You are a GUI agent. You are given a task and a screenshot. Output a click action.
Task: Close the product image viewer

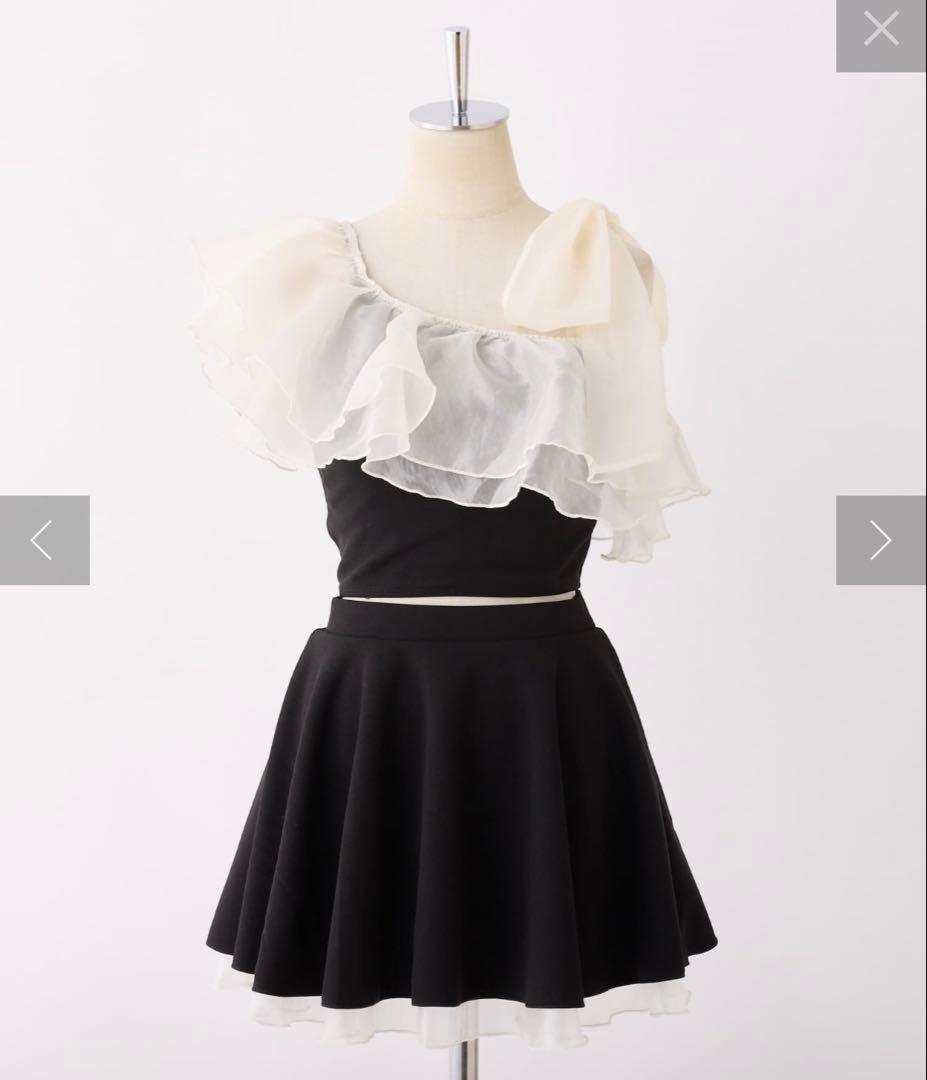pyautogui.click(x=881, y=31)
